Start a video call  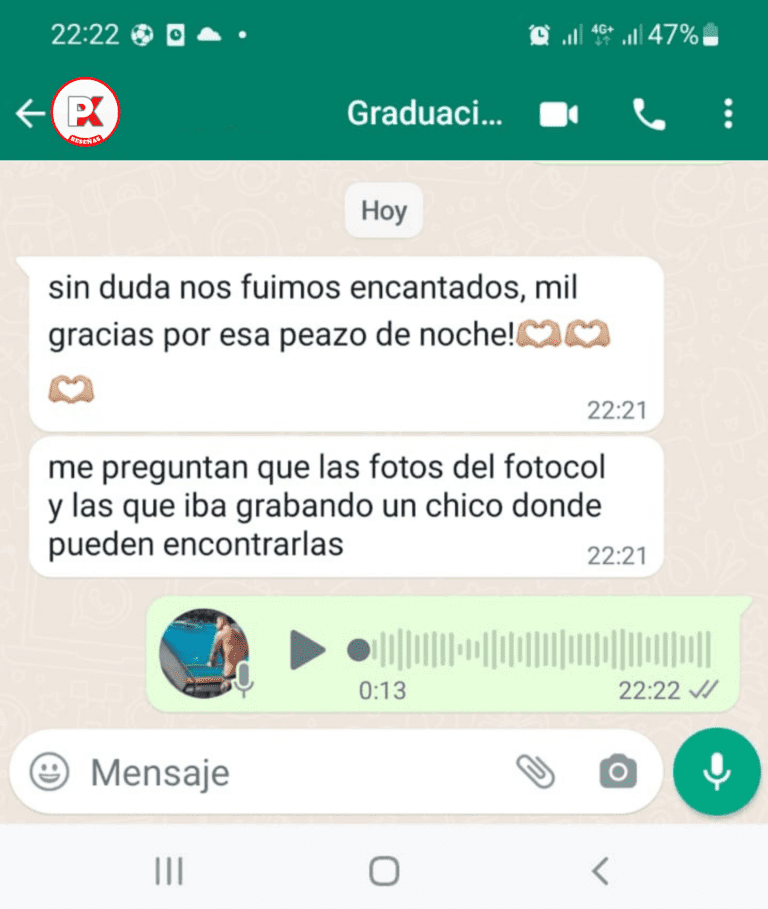click(559, 115)
